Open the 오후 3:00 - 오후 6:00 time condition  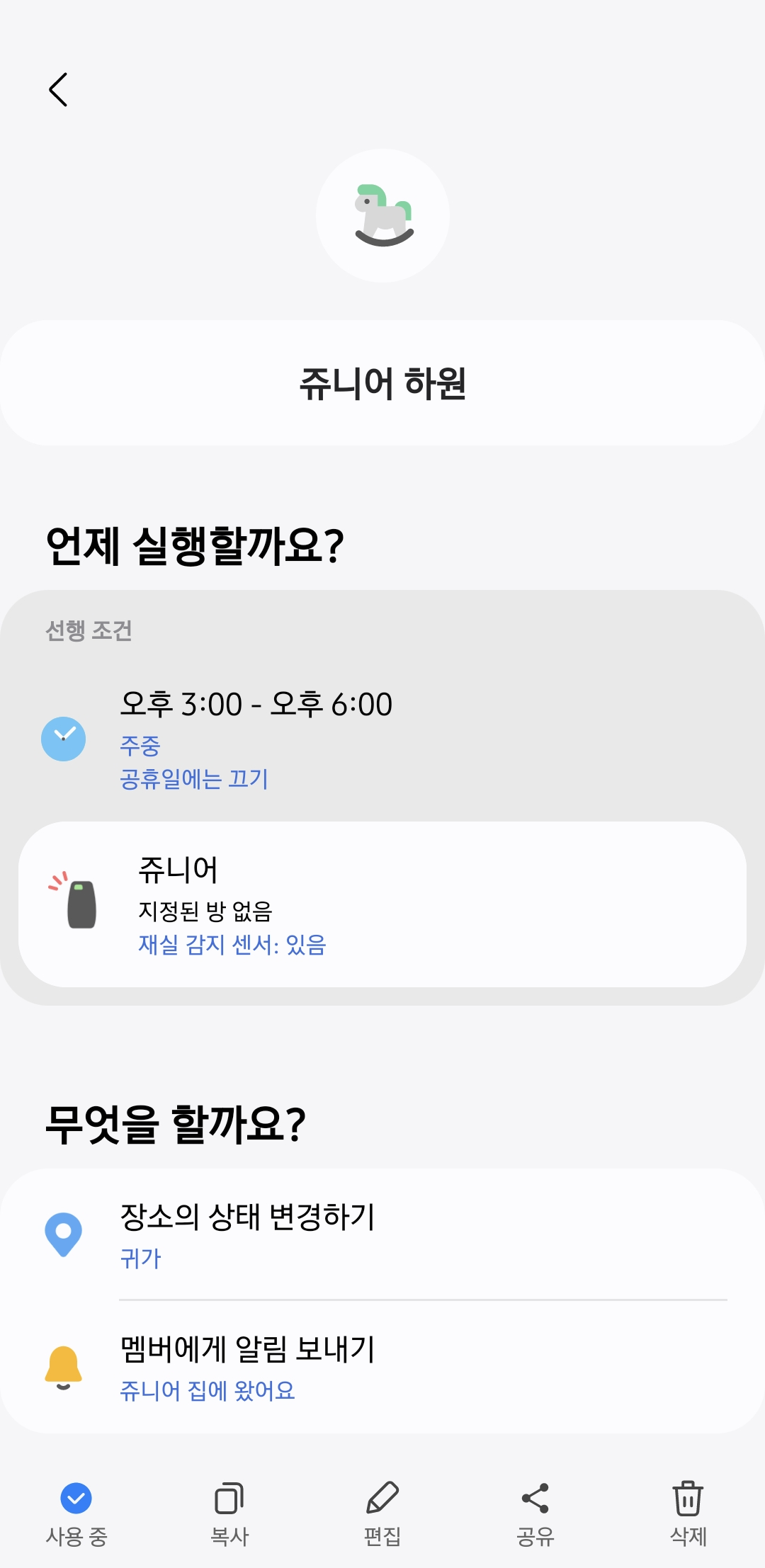click(x=382, y=739)
